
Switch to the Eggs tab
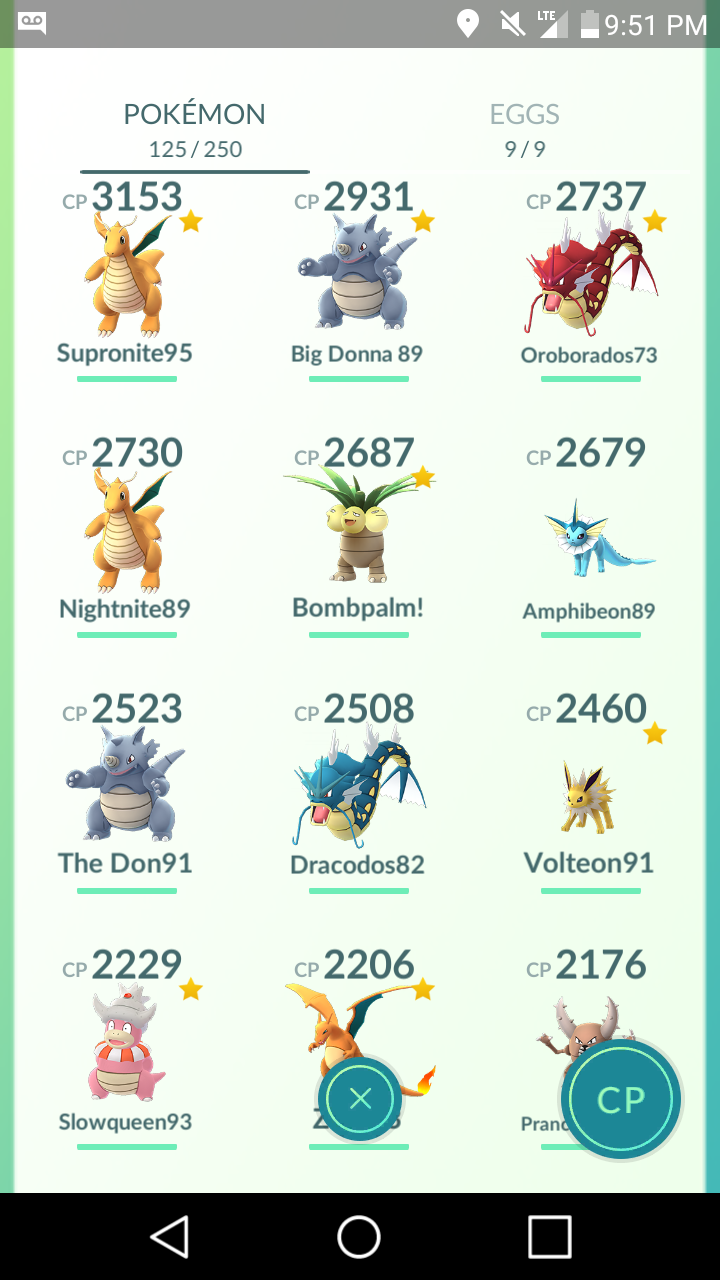(524, 128)
